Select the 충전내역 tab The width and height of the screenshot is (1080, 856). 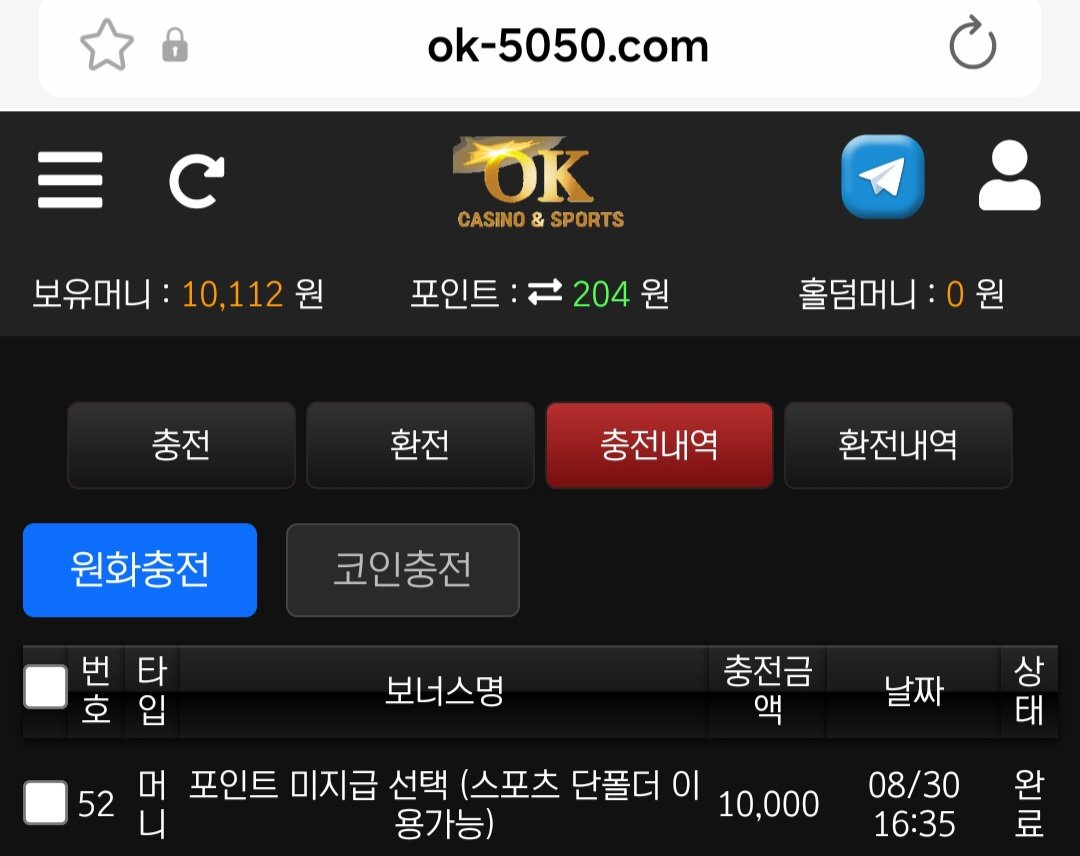tap(659, 445)
